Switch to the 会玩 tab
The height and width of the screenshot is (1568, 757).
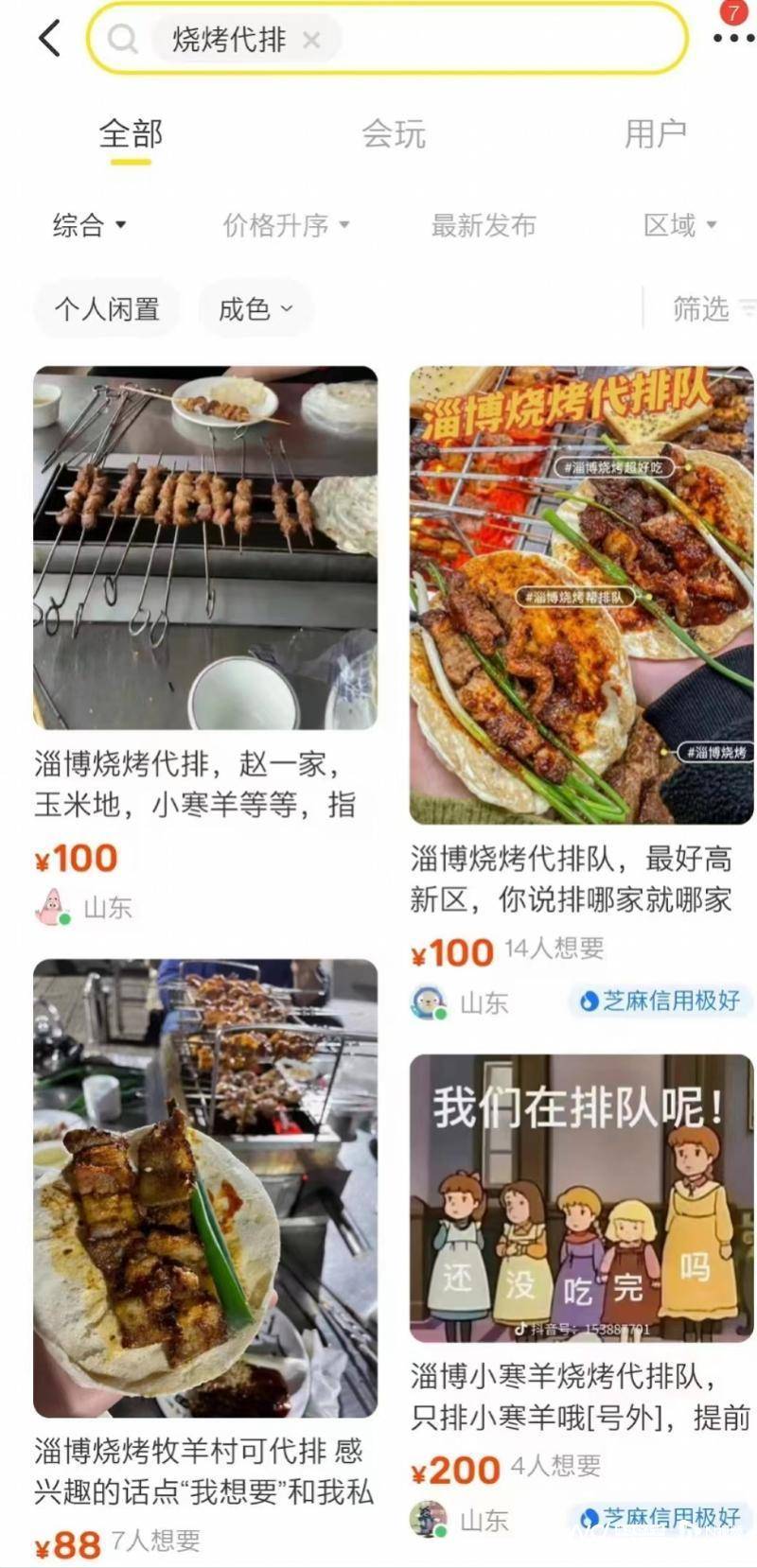tap(394, 133)
